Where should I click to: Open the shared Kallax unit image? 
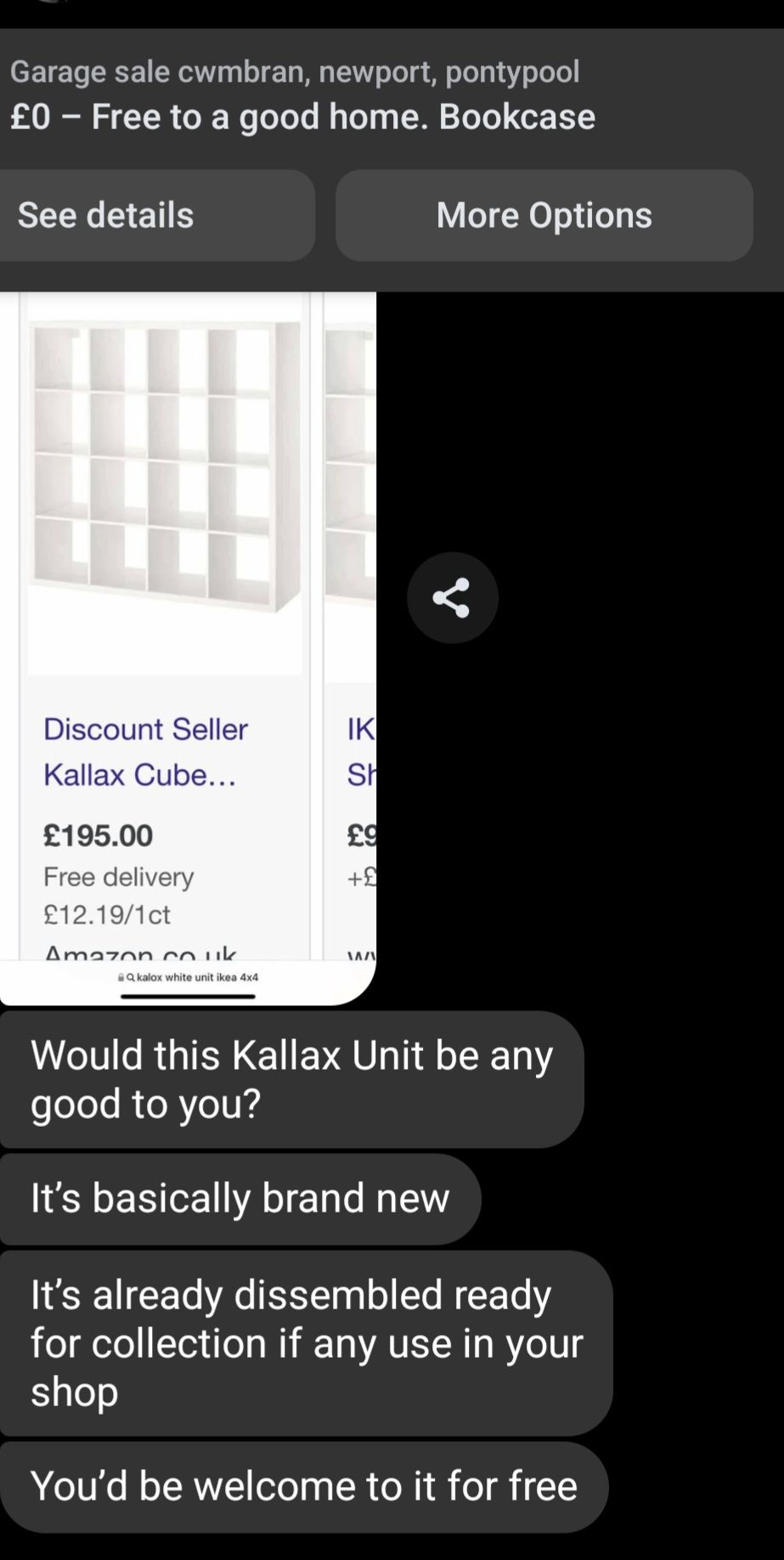pos(188,648)
